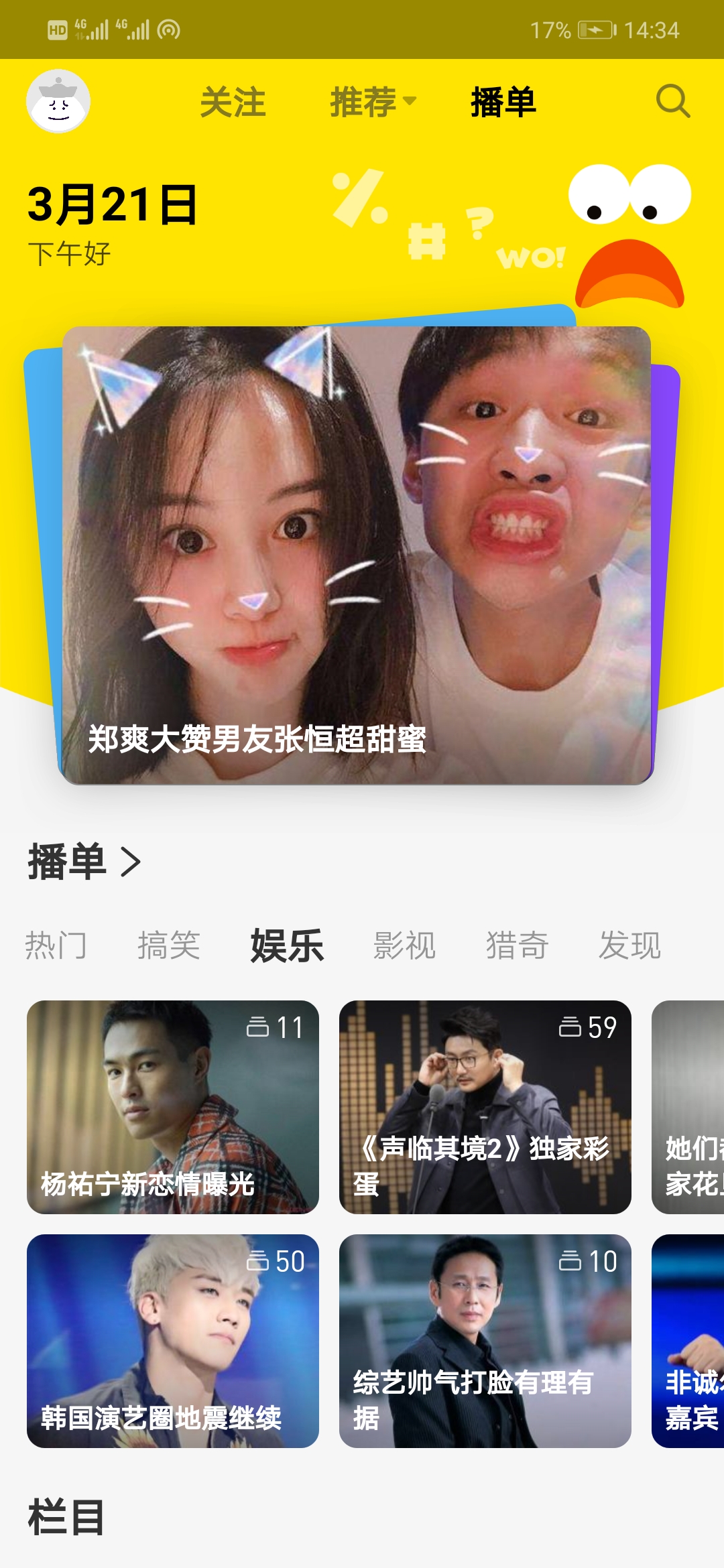Open the 发现 category
The width and height of the screenshot is (724, 1568).
coord(629,945)
